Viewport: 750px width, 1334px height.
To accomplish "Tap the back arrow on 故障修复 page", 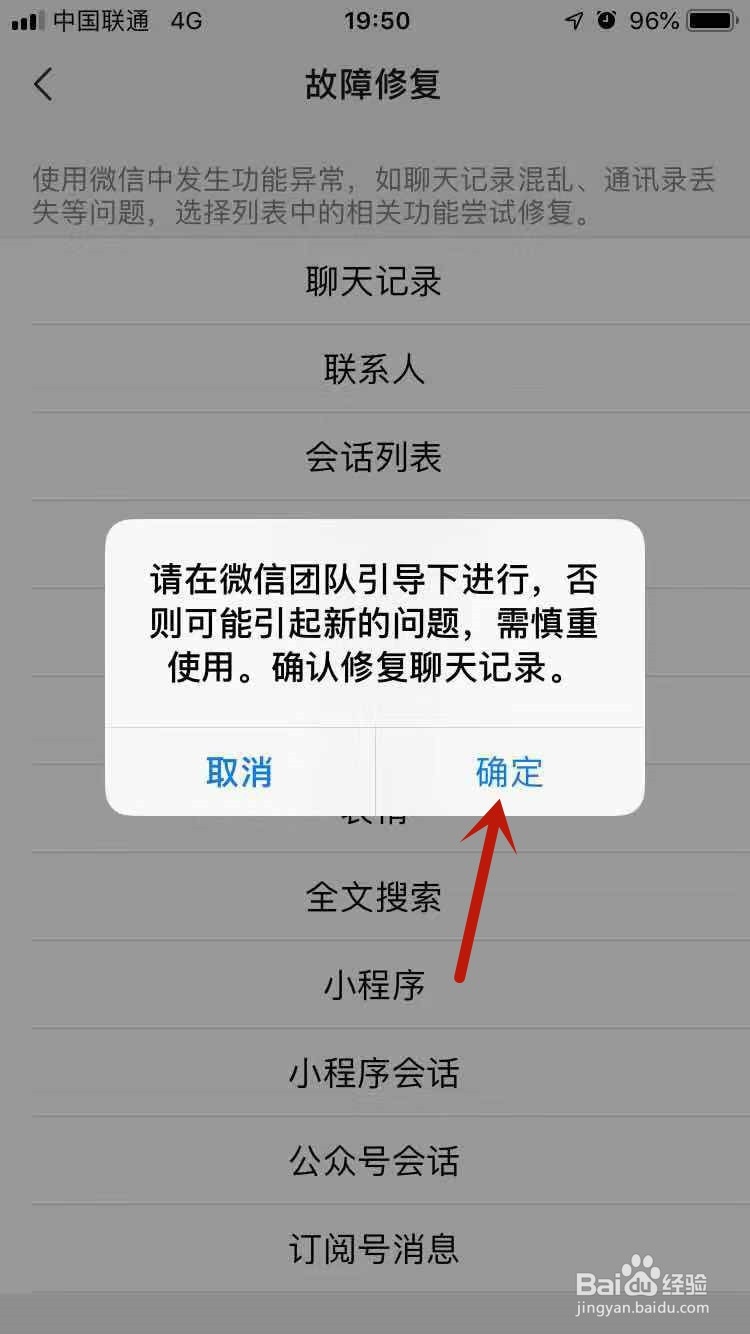I will 43,85.
